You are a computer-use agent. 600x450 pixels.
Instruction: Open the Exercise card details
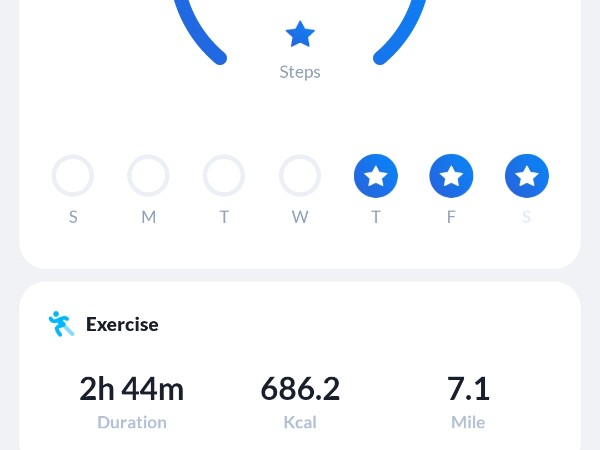[122, 324]
